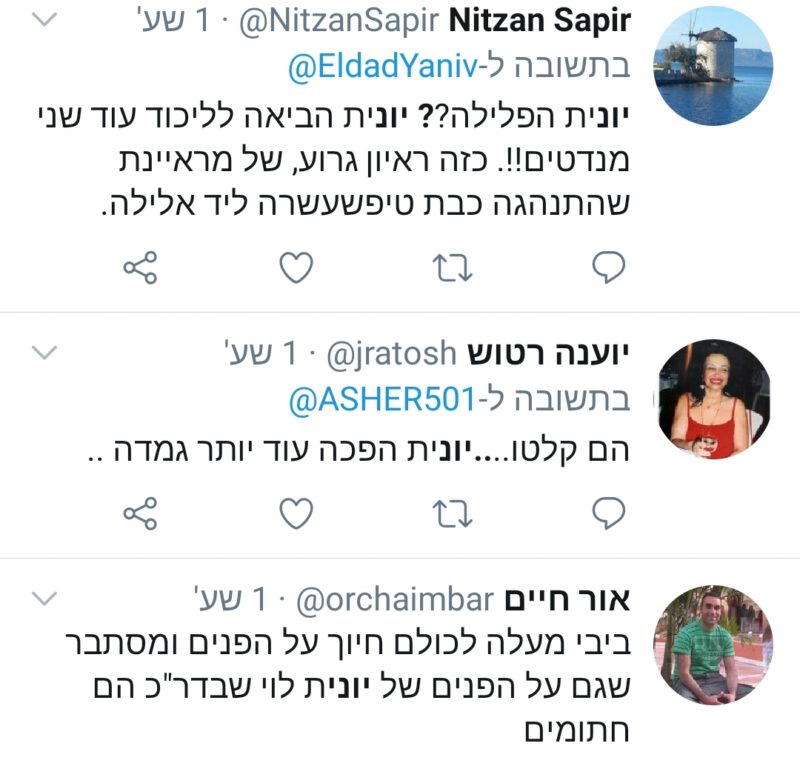Retweet Nitzan Sapir's tweet

451,267
